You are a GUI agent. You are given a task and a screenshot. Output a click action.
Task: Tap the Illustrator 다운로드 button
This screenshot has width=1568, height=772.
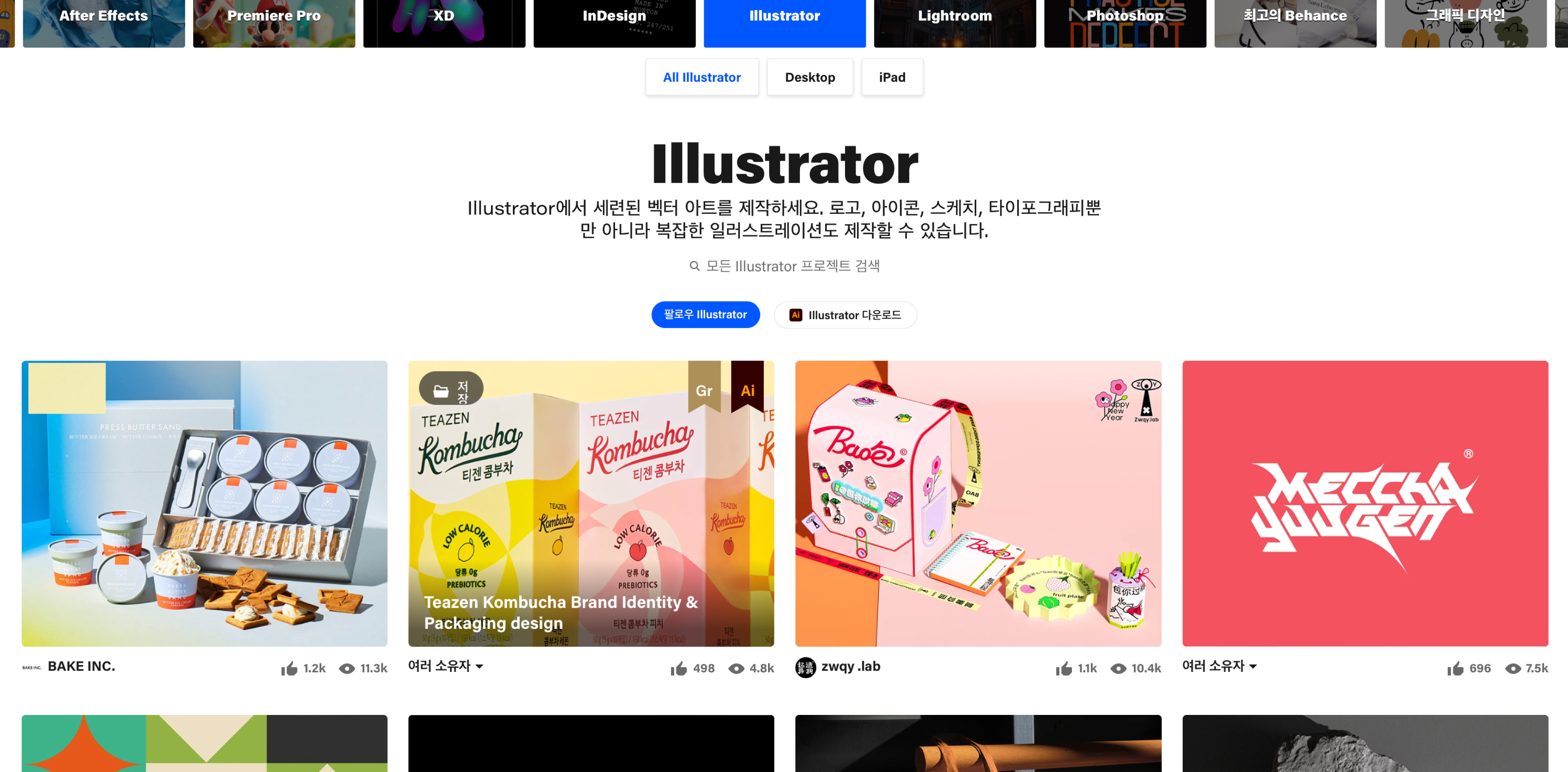[845, 315]
